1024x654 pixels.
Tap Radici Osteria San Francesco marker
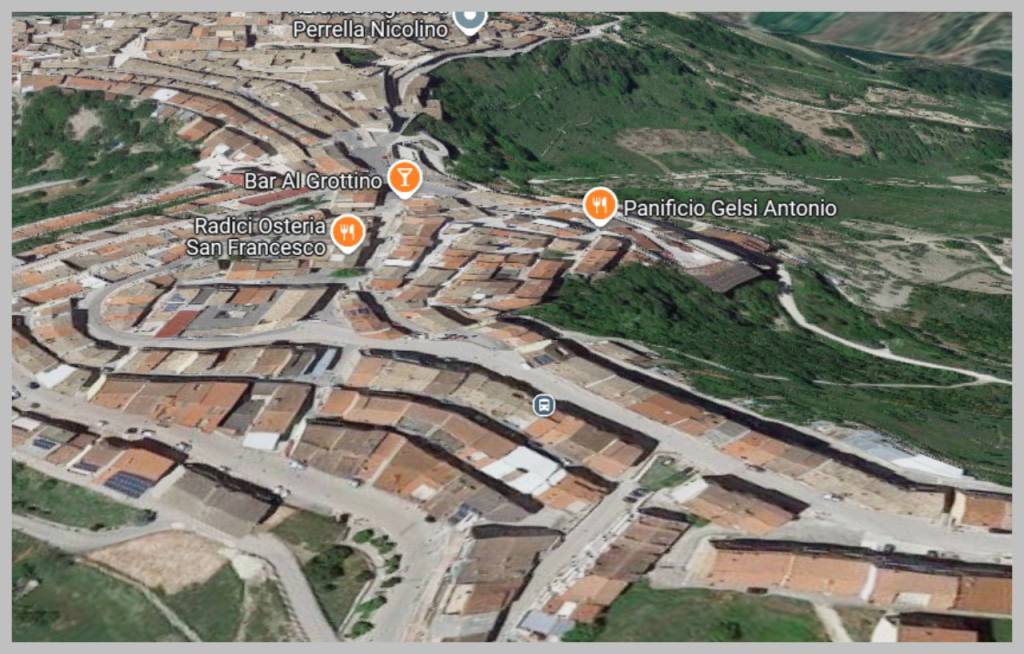click(x=347, y=232)
